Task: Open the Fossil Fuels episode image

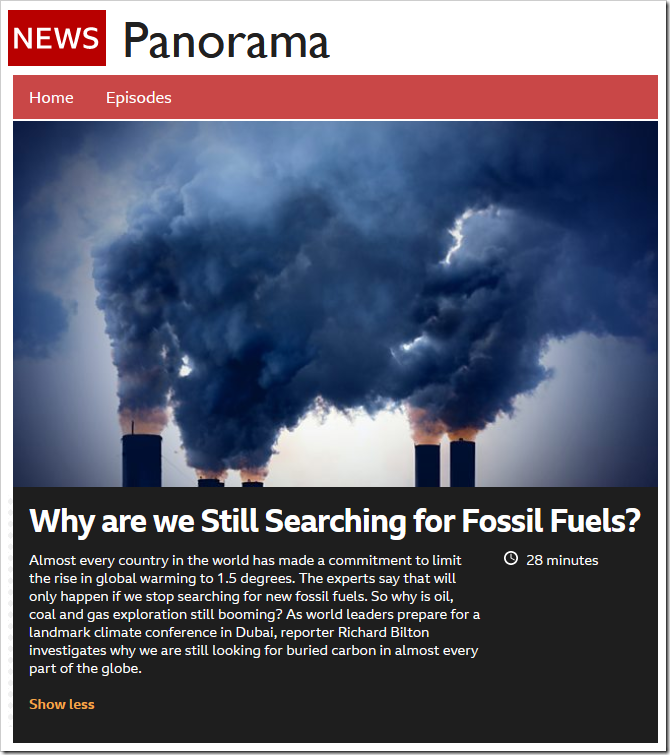Action: click(335, 304)
